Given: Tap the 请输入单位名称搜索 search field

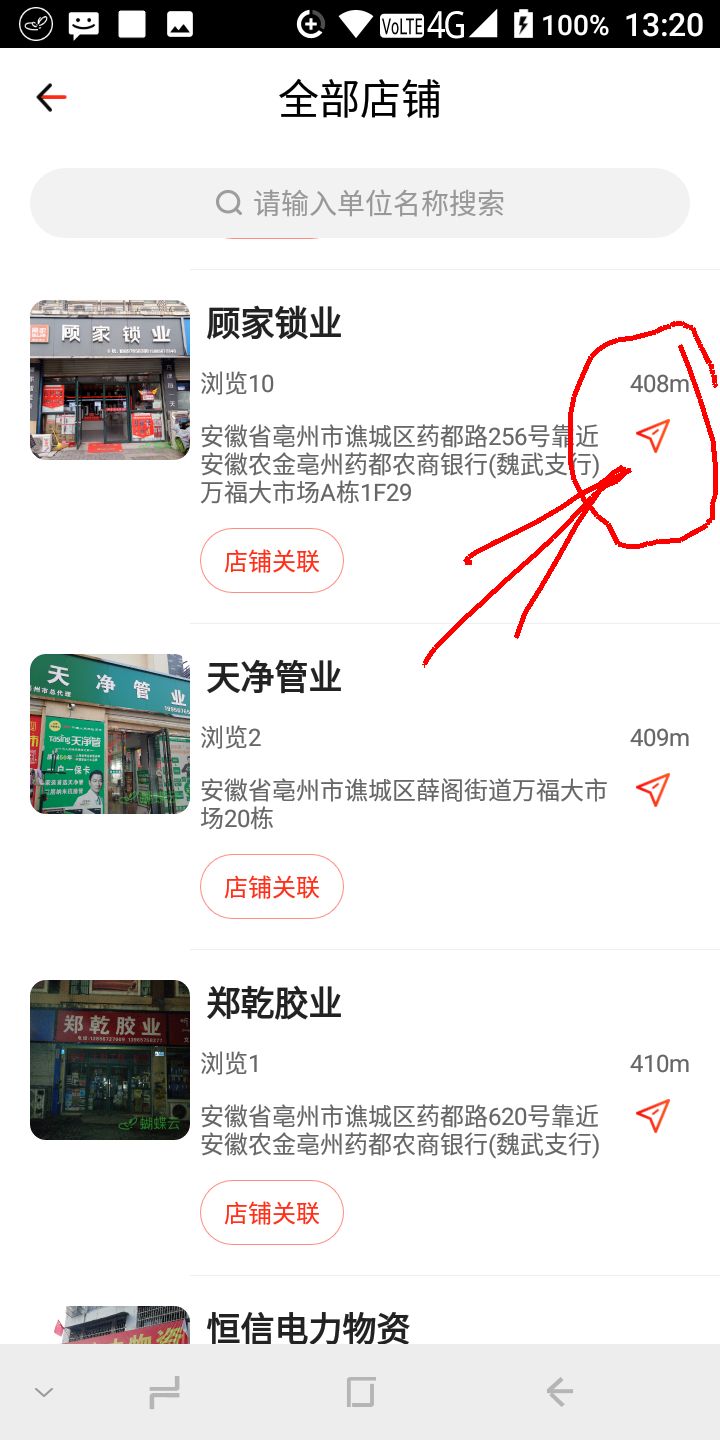Looking at the screenshot, I should tap(360, 203).
